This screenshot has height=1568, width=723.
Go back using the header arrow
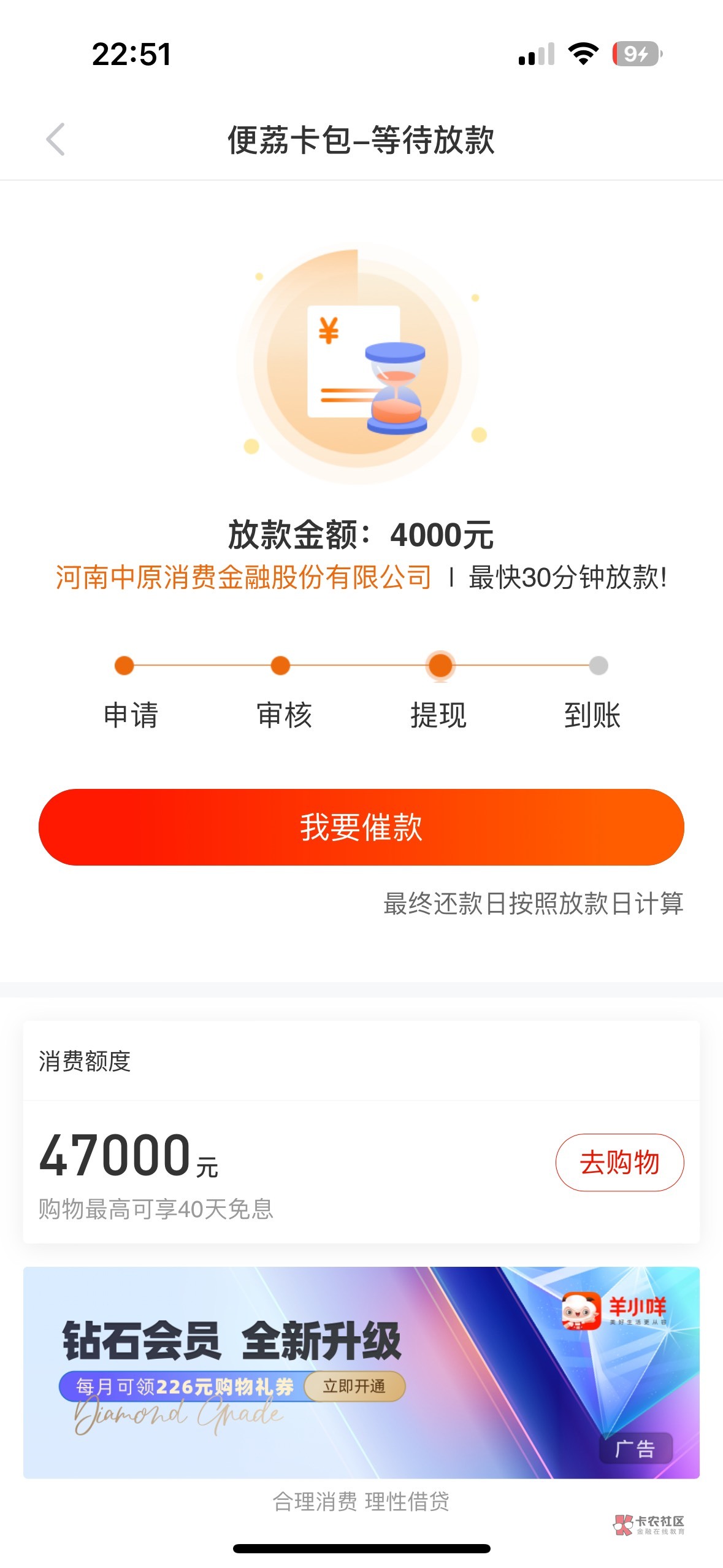pos(55,140)
